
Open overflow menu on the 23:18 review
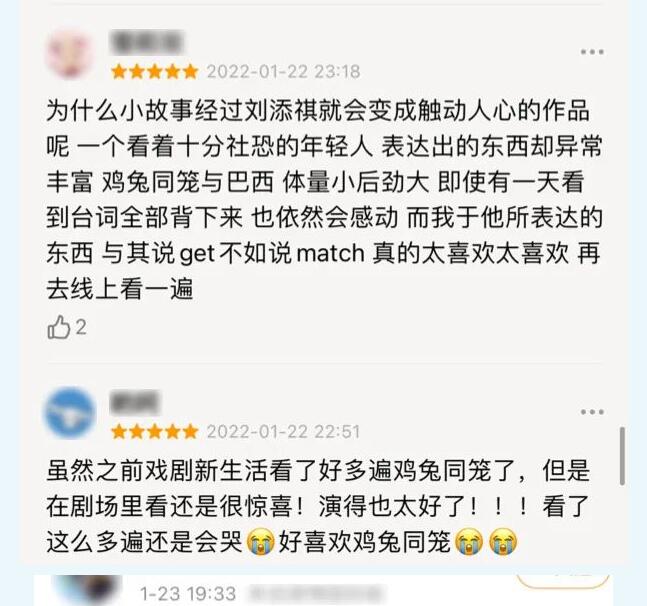click(592, 51)
